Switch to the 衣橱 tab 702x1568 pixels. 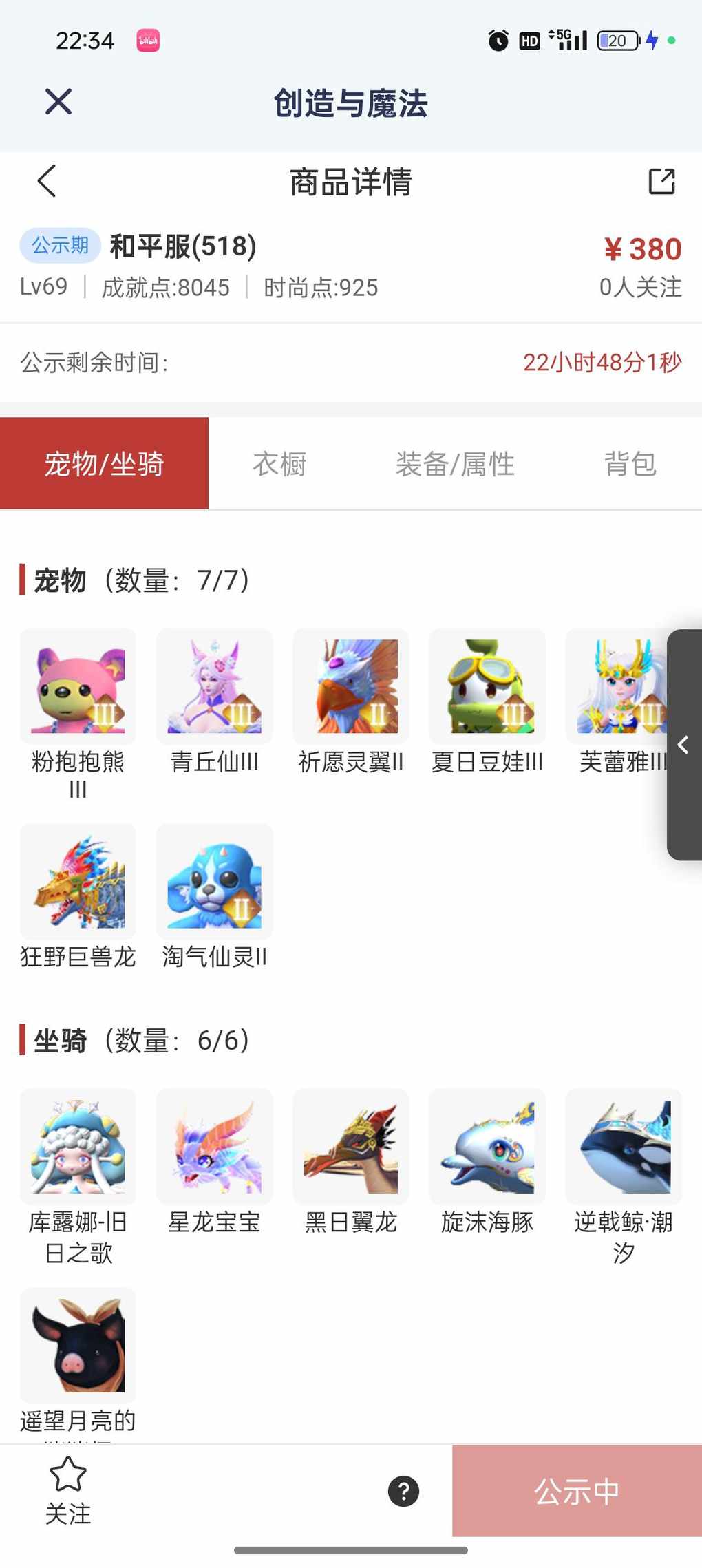pyautogui.click(x=279, y=464)
